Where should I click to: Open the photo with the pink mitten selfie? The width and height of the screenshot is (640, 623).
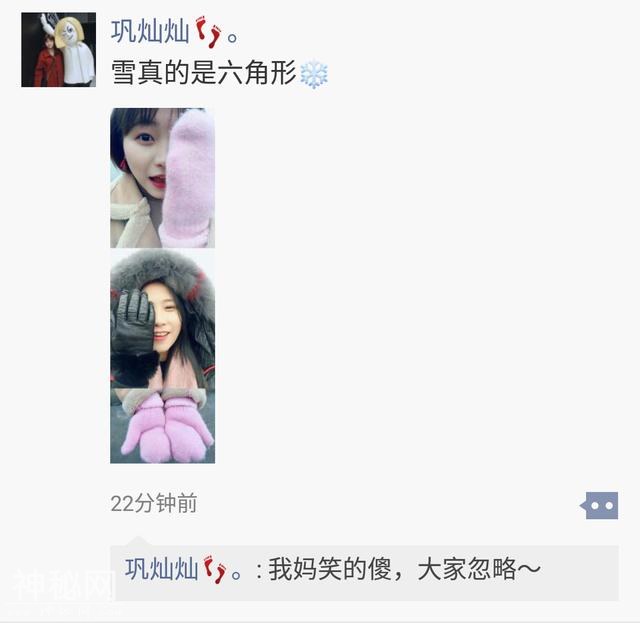162,178
